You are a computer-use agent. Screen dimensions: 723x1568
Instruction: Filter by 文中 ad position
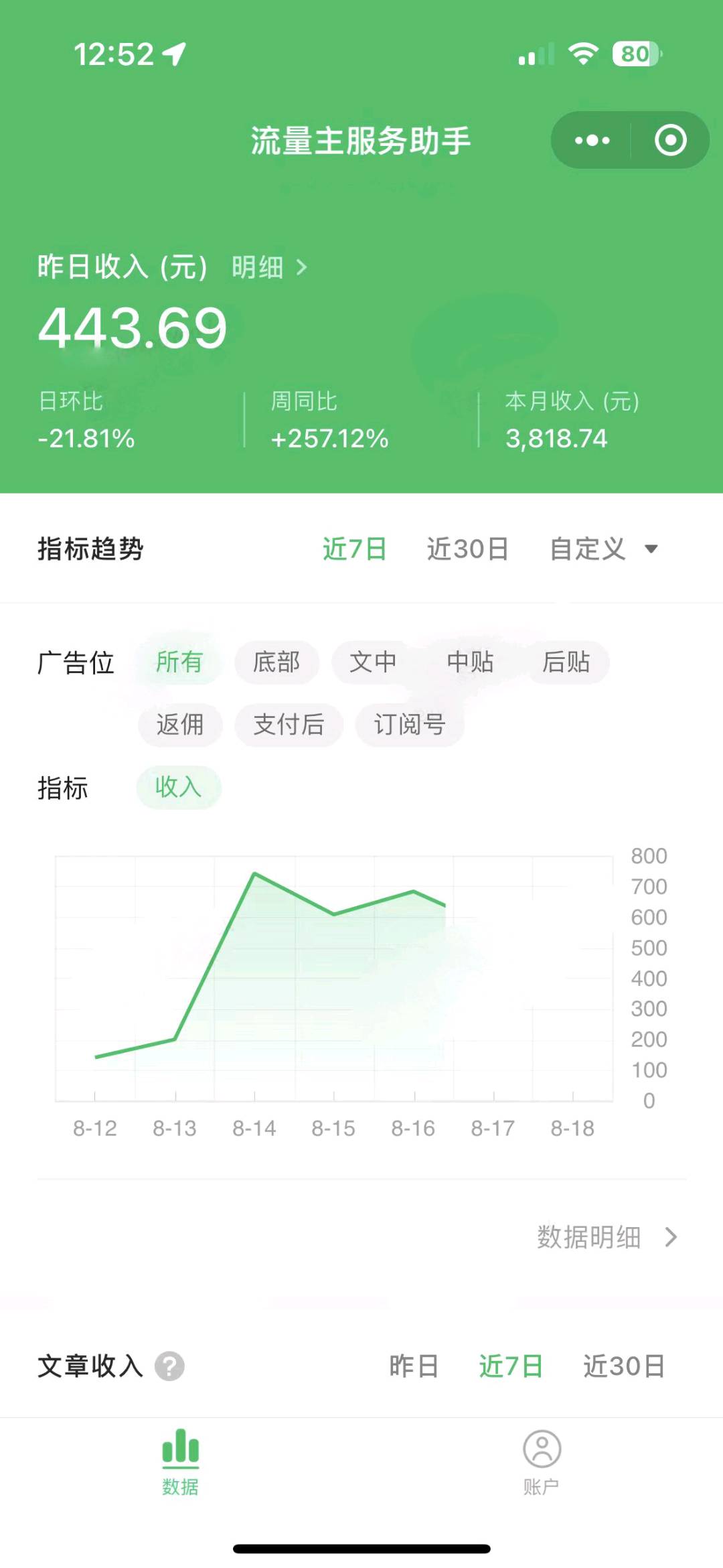pyautogui.click(x=373, y=662)
